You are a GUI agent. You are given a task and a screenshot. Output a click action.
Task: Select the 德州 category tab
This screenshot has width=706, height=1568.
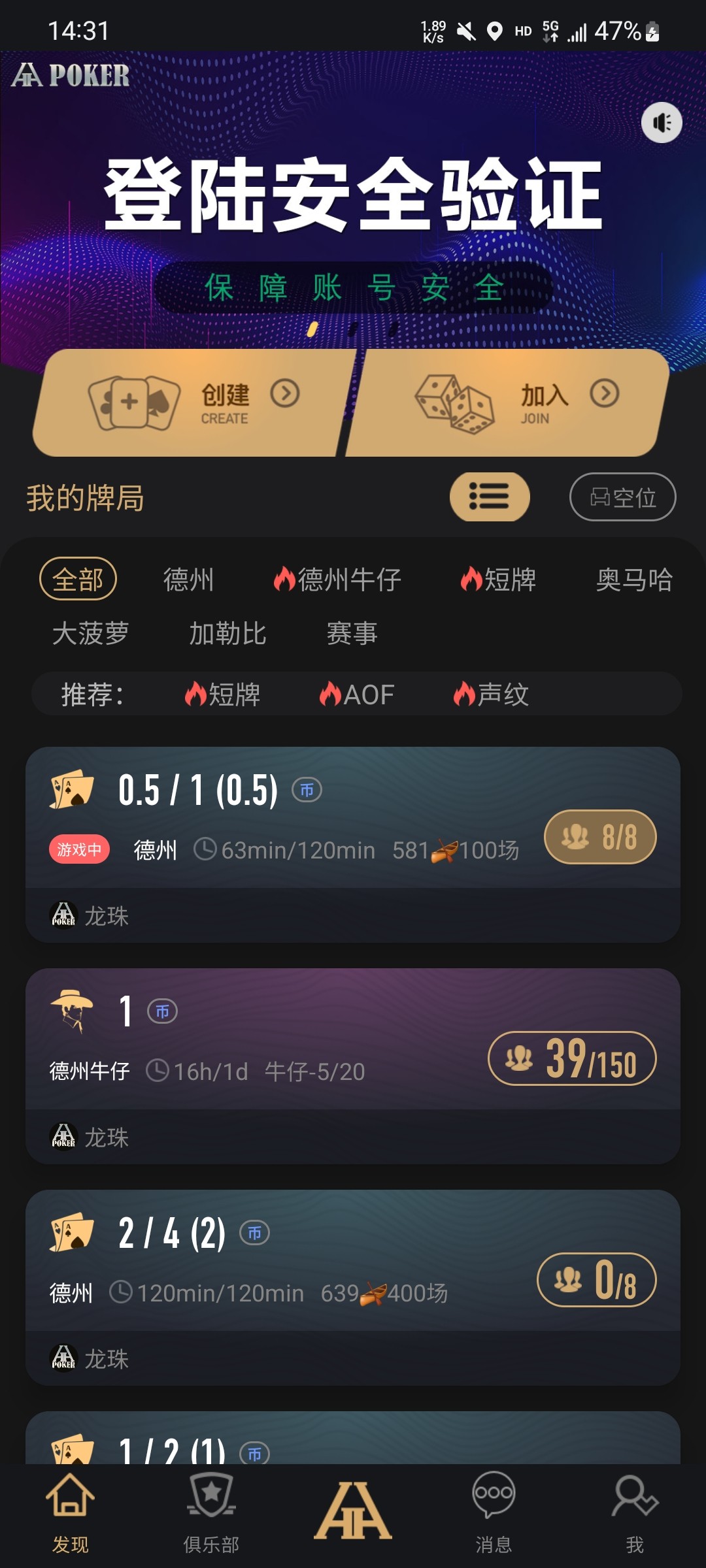(x=188, y=580)
